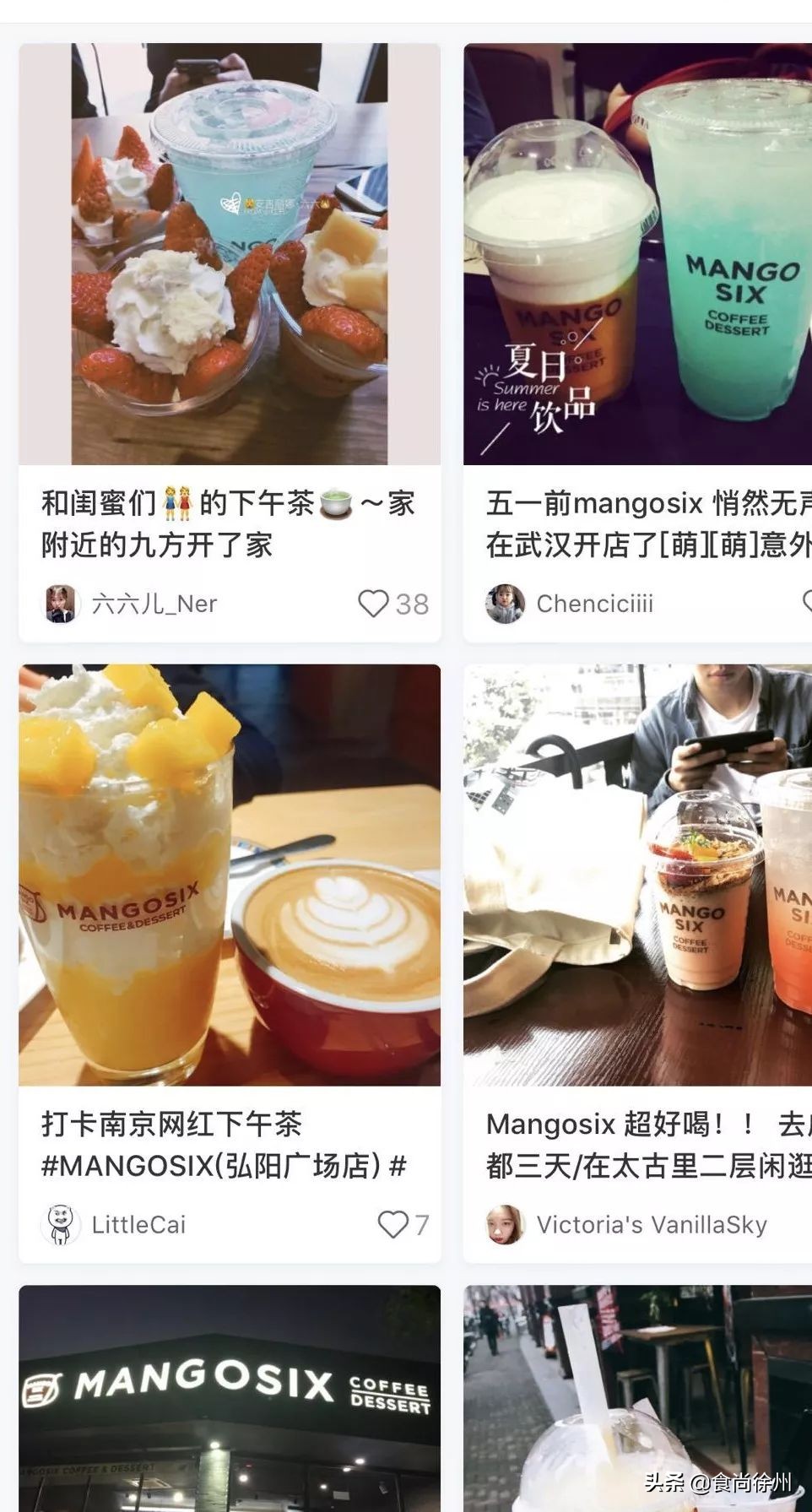The image size is (812, 1512).
Task: Open Victoria's VanillaSky profile avatar
Action: click(506, 1224)
